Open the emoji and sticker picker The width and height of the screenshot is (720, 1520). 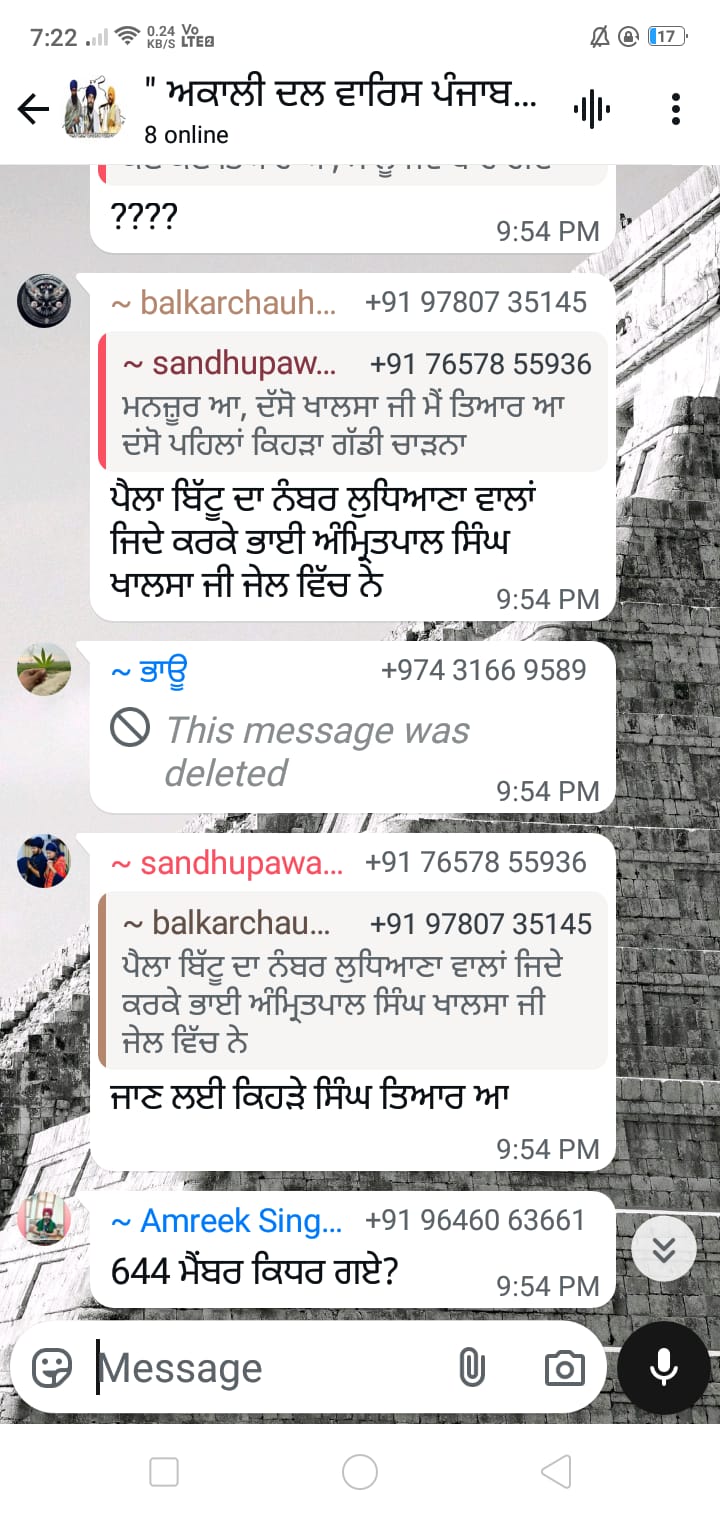pos(52,1367)
